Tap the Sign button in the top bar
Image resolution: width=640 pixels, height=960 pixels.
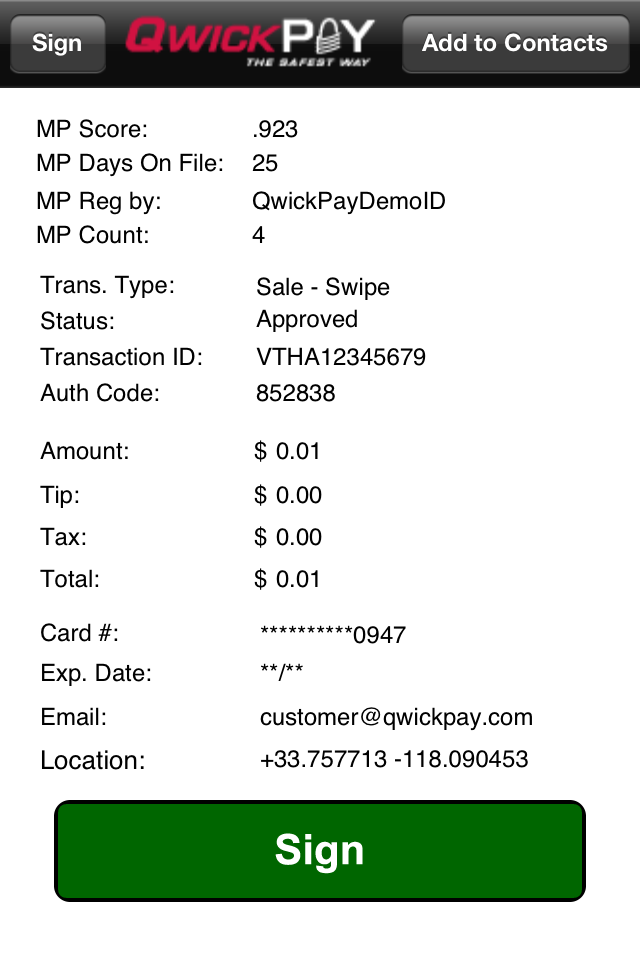pyautogui.click(x=57, y=44)
